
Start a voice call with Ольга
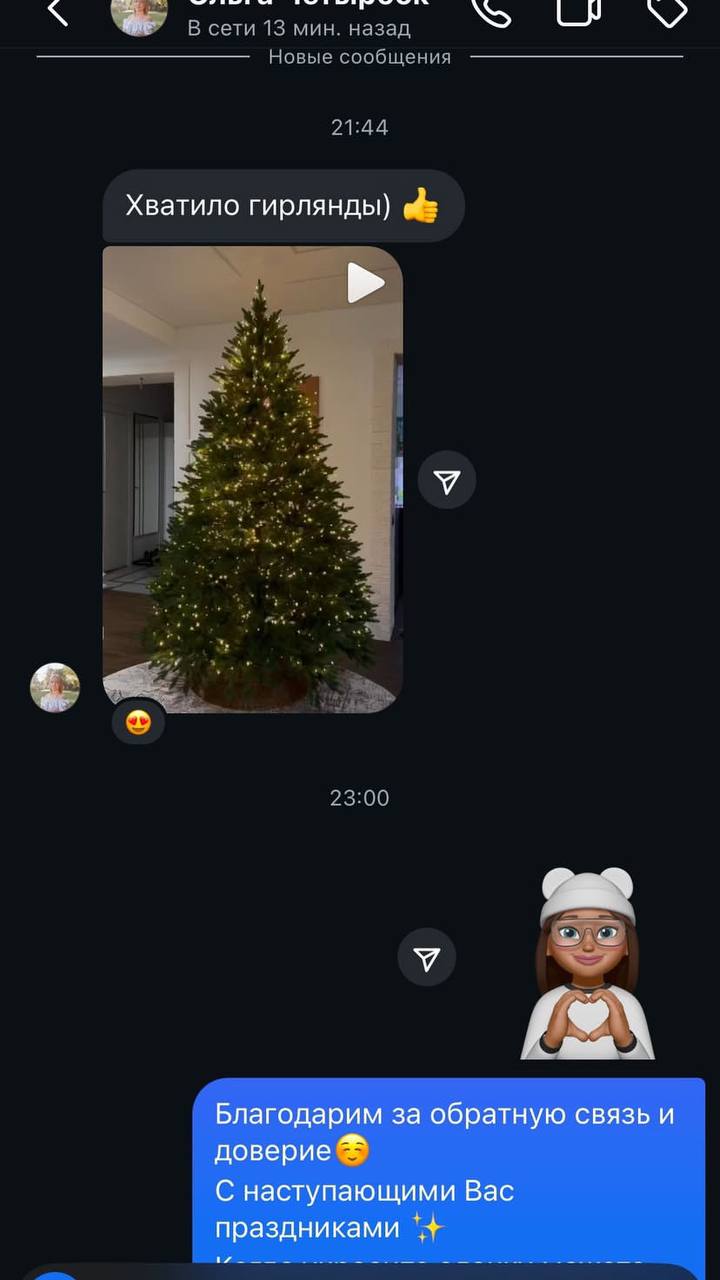490,10
